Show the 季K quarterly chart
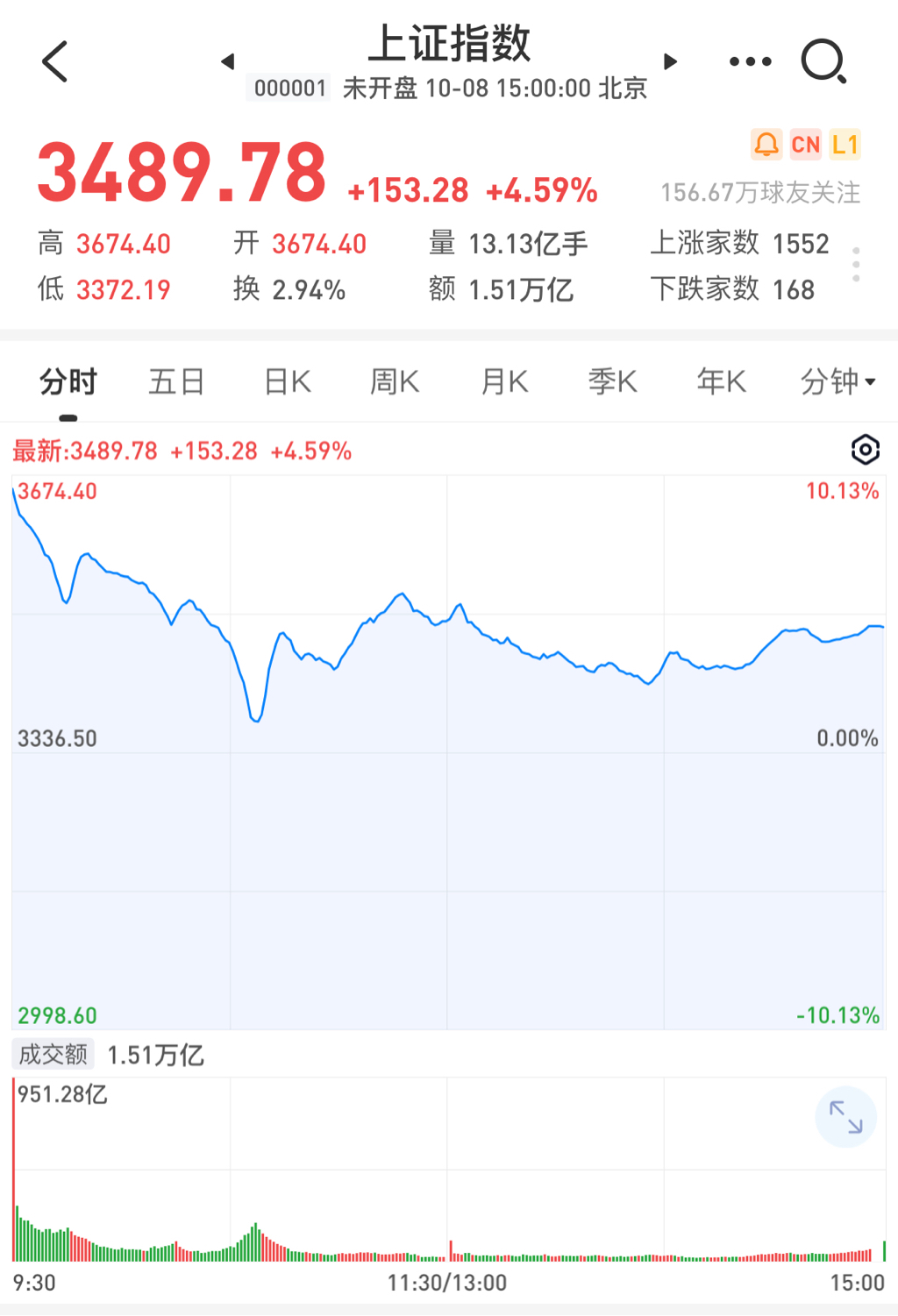This screenshot has height=1316, width=898. click(612, 382)
